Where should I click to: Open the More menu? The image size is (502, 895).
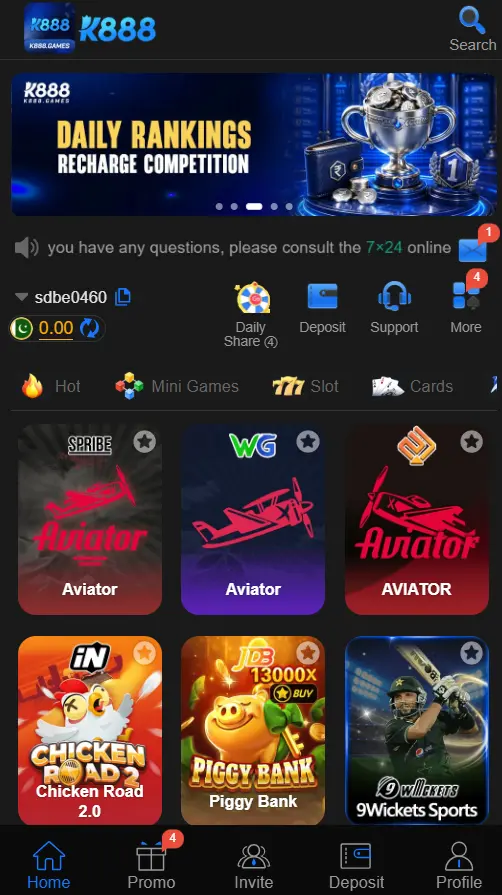pos(466,308)
